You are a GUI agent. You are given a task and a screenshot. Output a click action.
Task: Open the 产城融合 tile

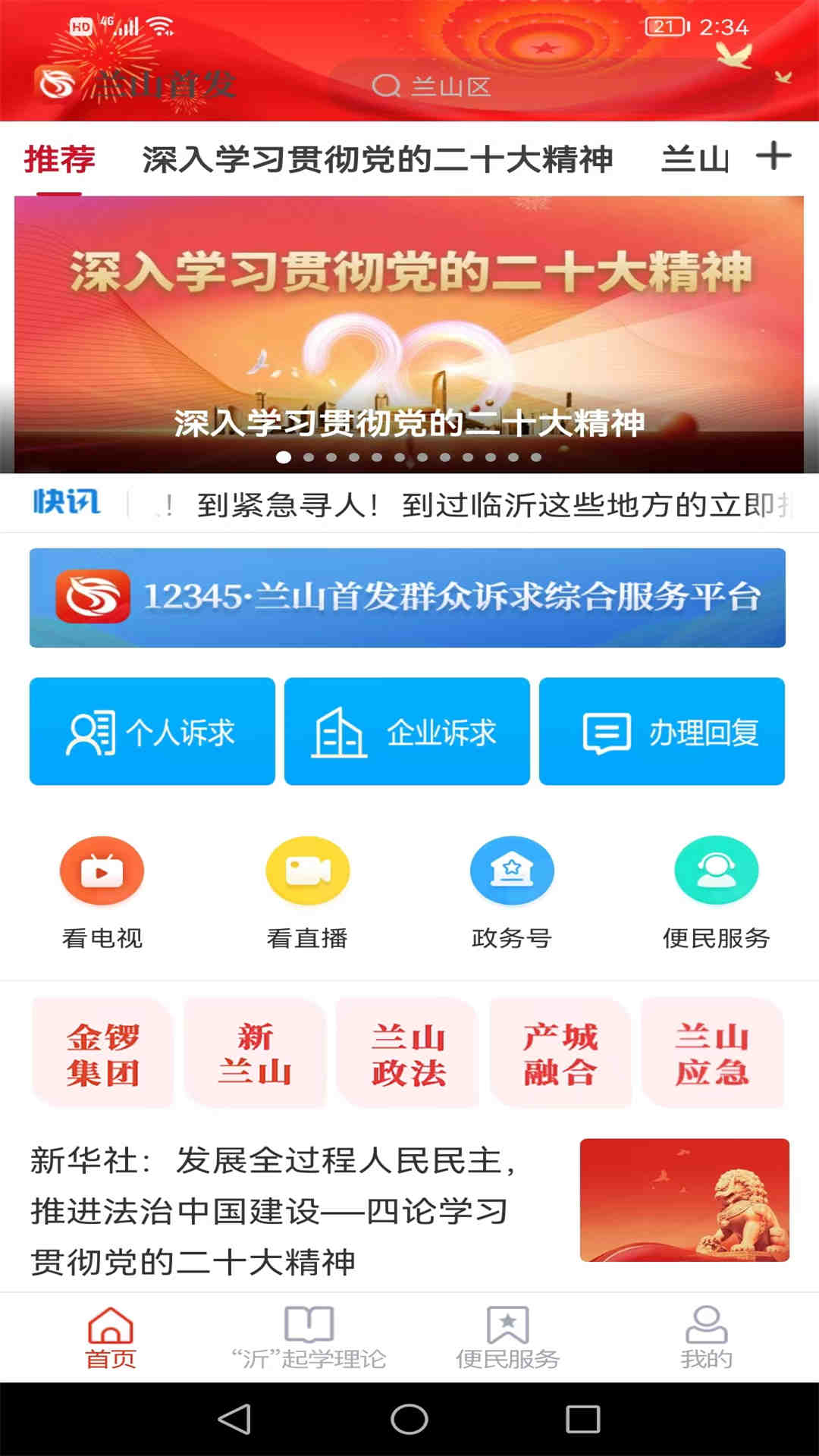coord(560,1053)
